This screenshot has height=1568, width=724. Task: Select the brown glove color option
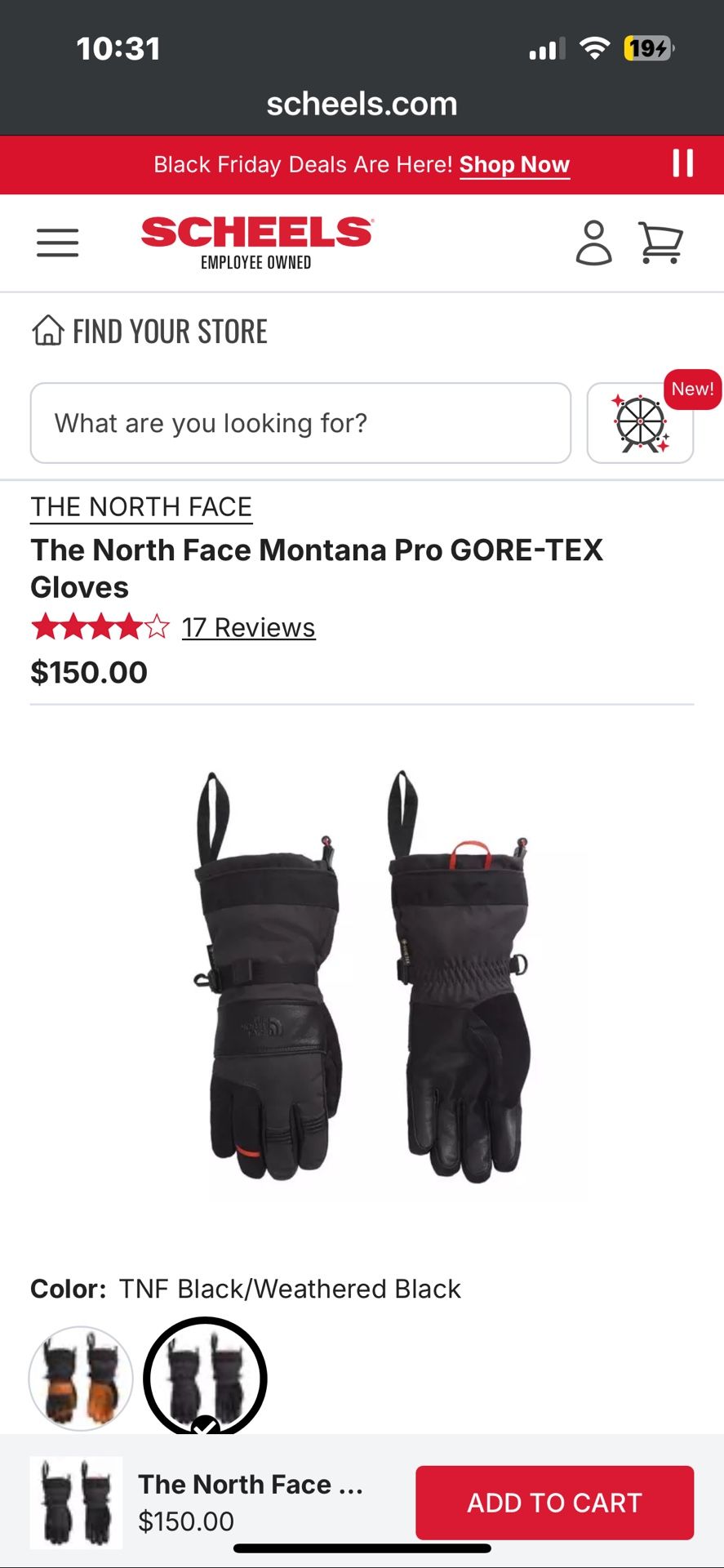coord(79,1378)
